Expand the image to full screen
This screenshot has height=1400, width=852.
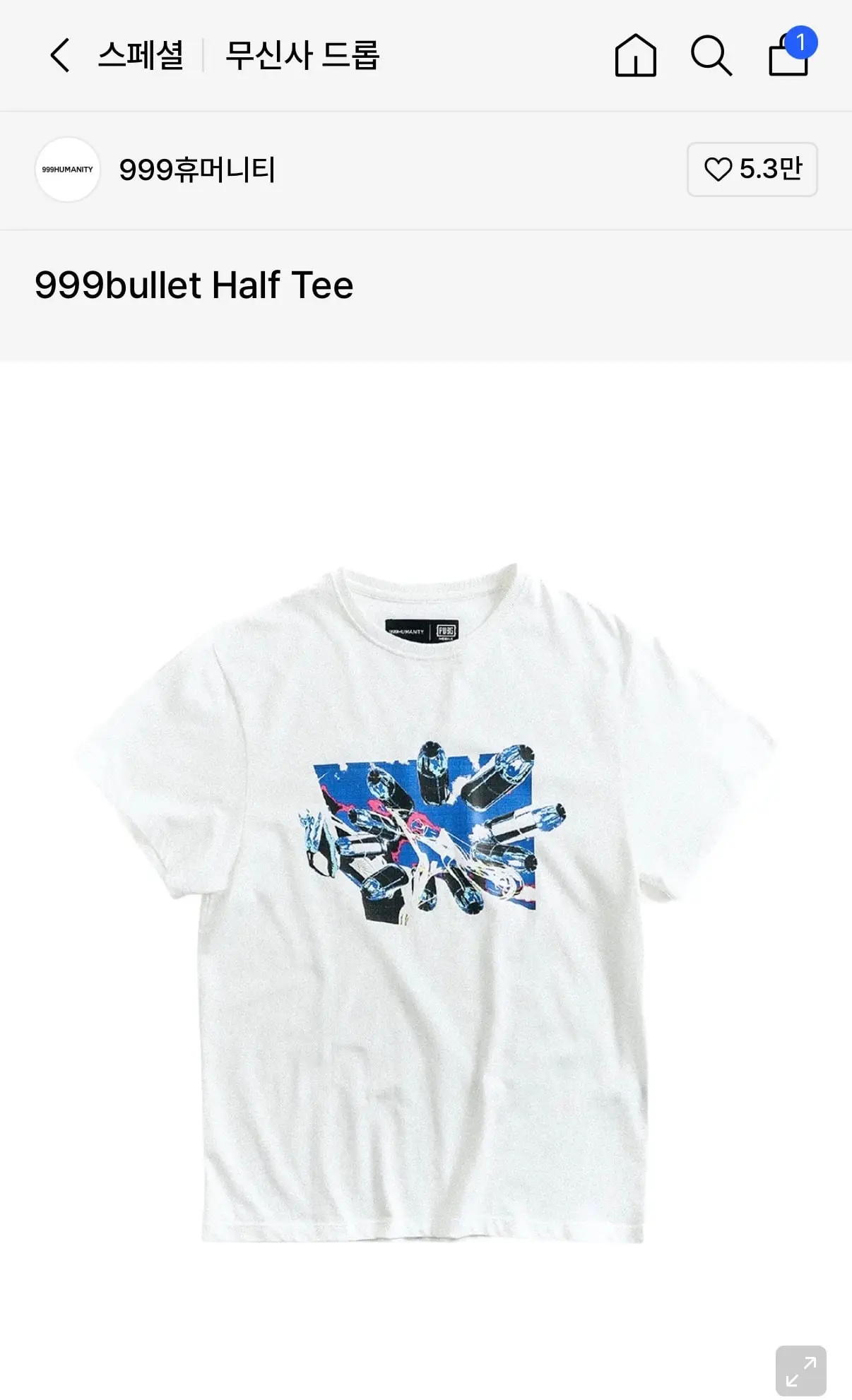click(801, 1371)
